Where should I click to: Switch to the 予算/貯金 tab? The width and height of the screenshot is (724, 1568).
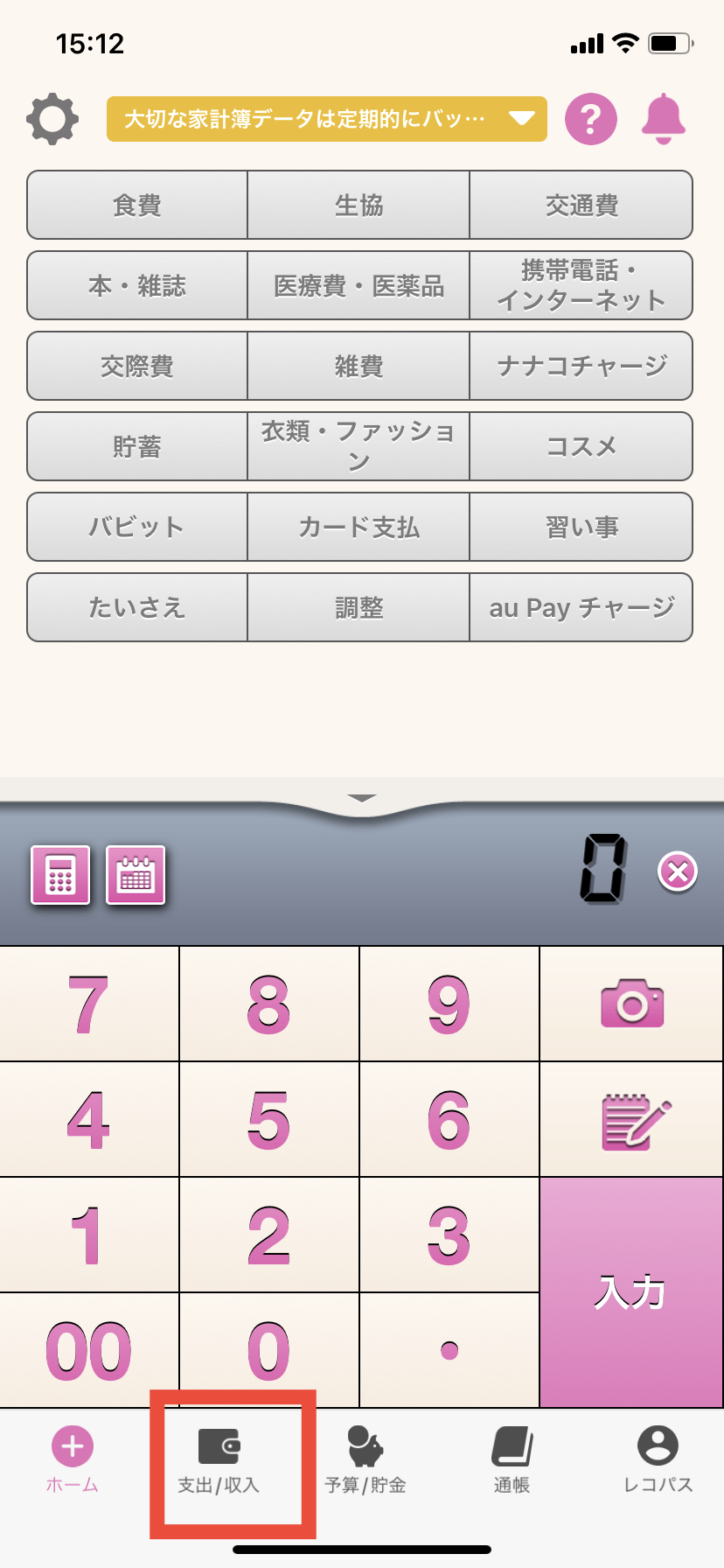click(365, 1461)
